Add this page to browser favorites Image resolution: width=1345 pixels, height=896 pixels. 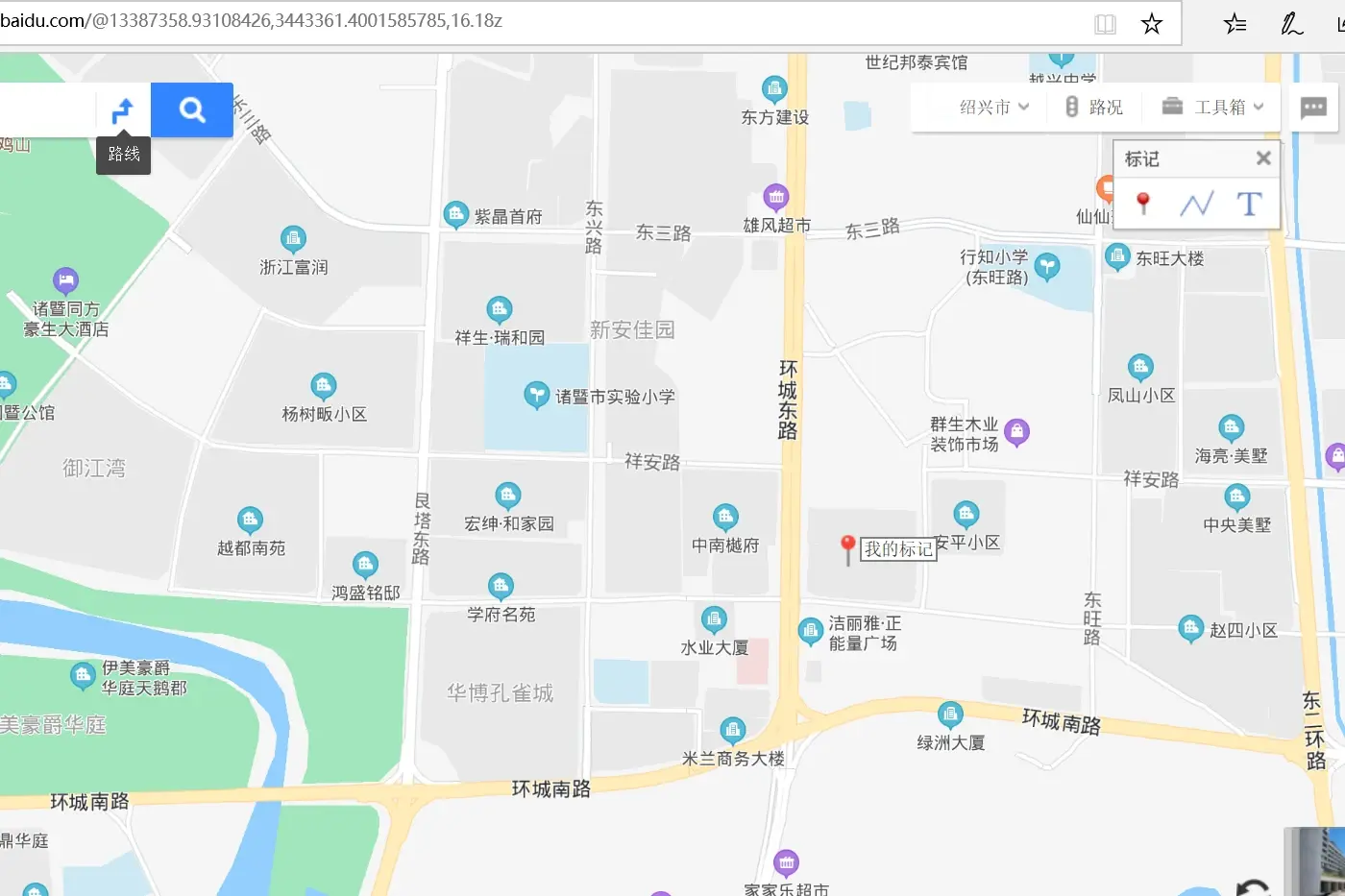click(1152, 24)
